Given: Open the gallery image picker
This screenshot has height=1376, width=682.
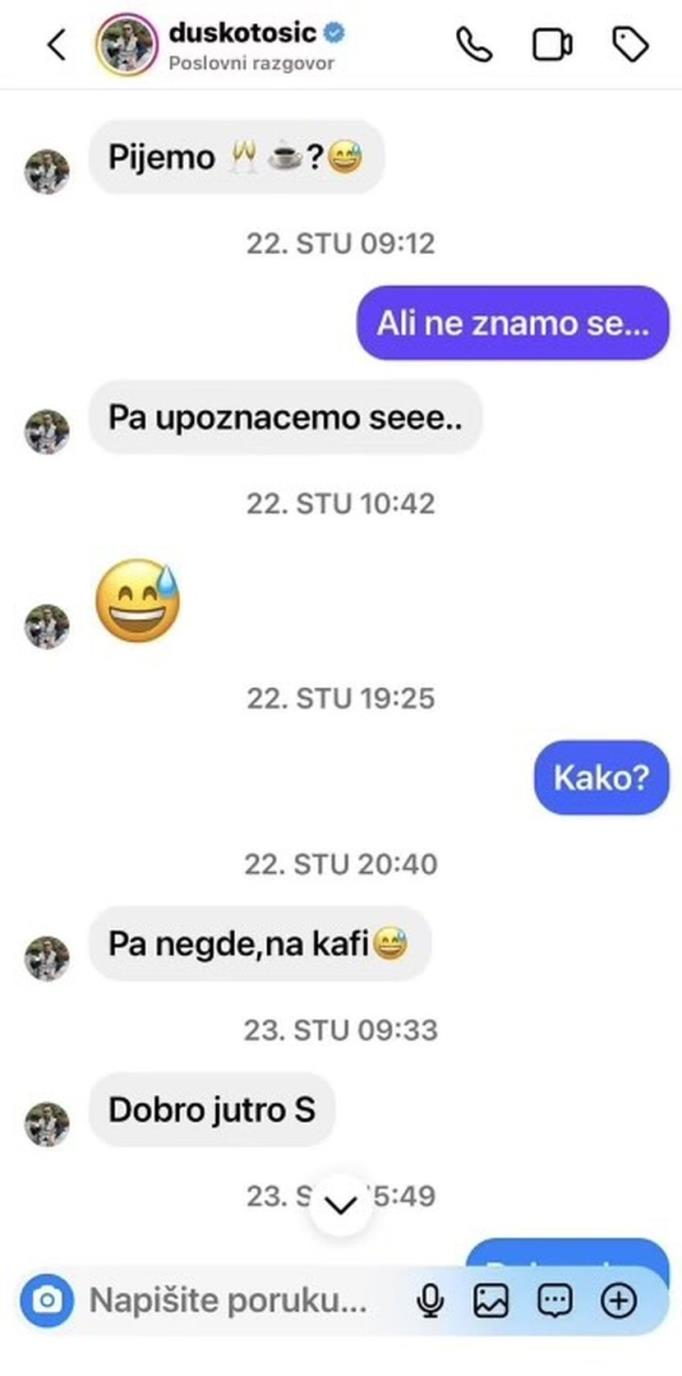Looking at the screenshot, I should point(491,1300).
